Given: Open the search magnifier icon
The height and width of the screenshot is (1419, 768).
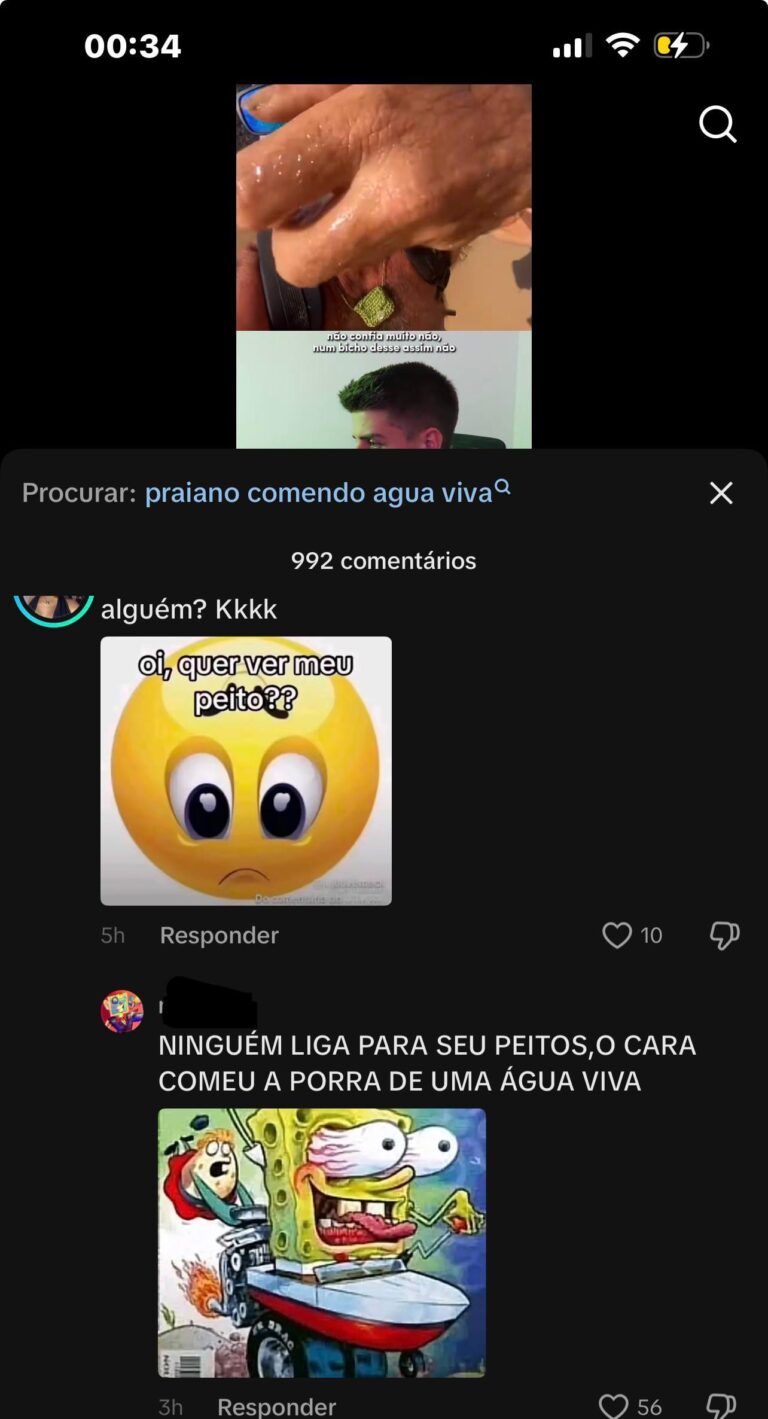Looking at the screenshot, I should [717, 125].
